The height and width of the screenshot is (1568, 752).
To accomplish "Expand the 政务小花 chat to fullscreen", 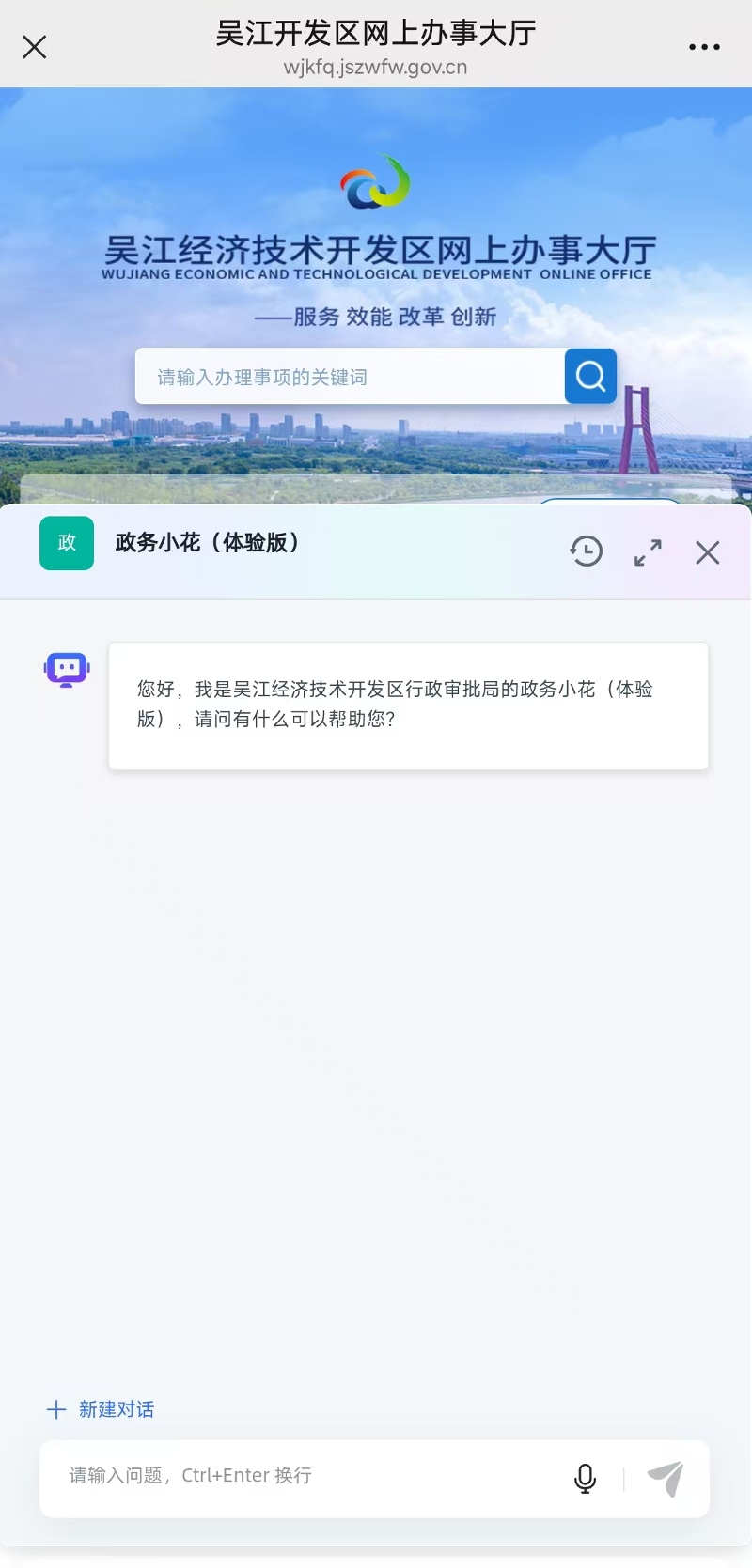I will (648, 552).
